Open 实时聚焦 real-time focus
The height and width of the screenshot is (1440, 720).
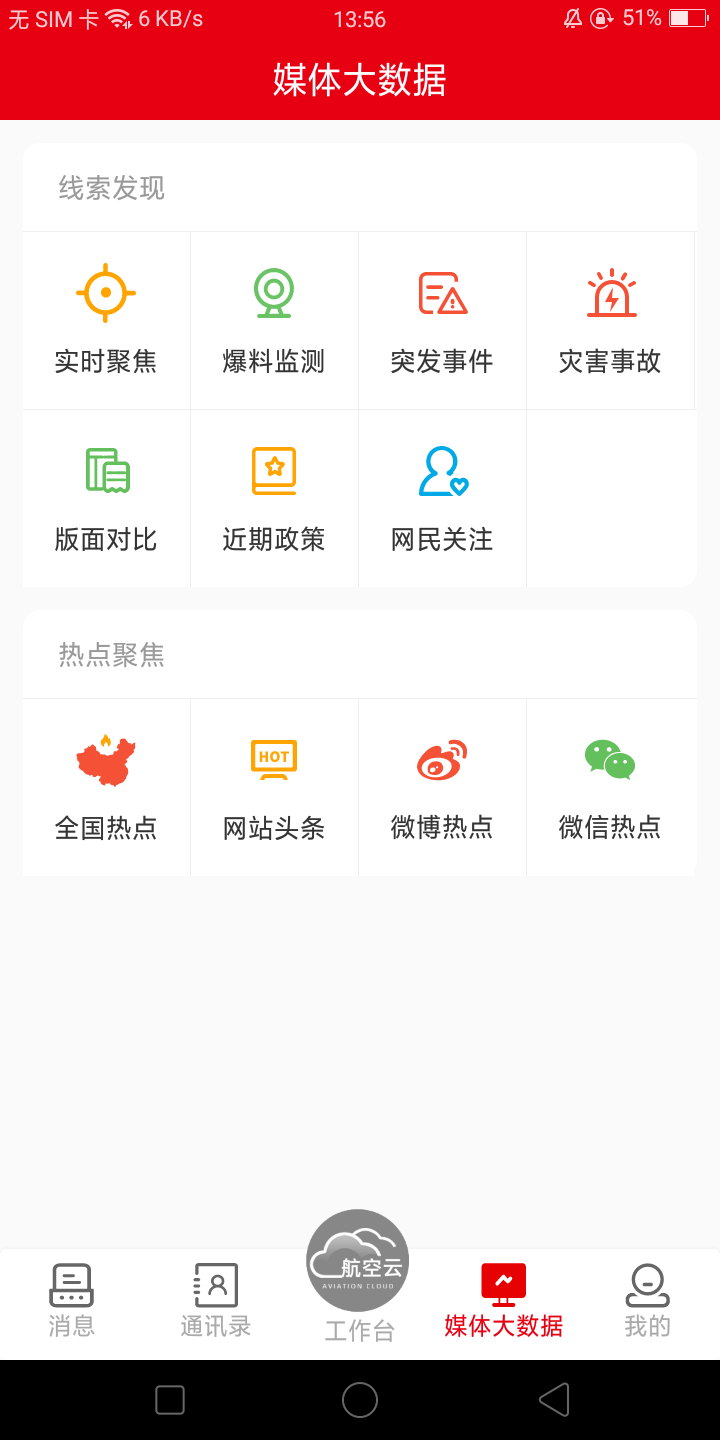pos(106,320)
